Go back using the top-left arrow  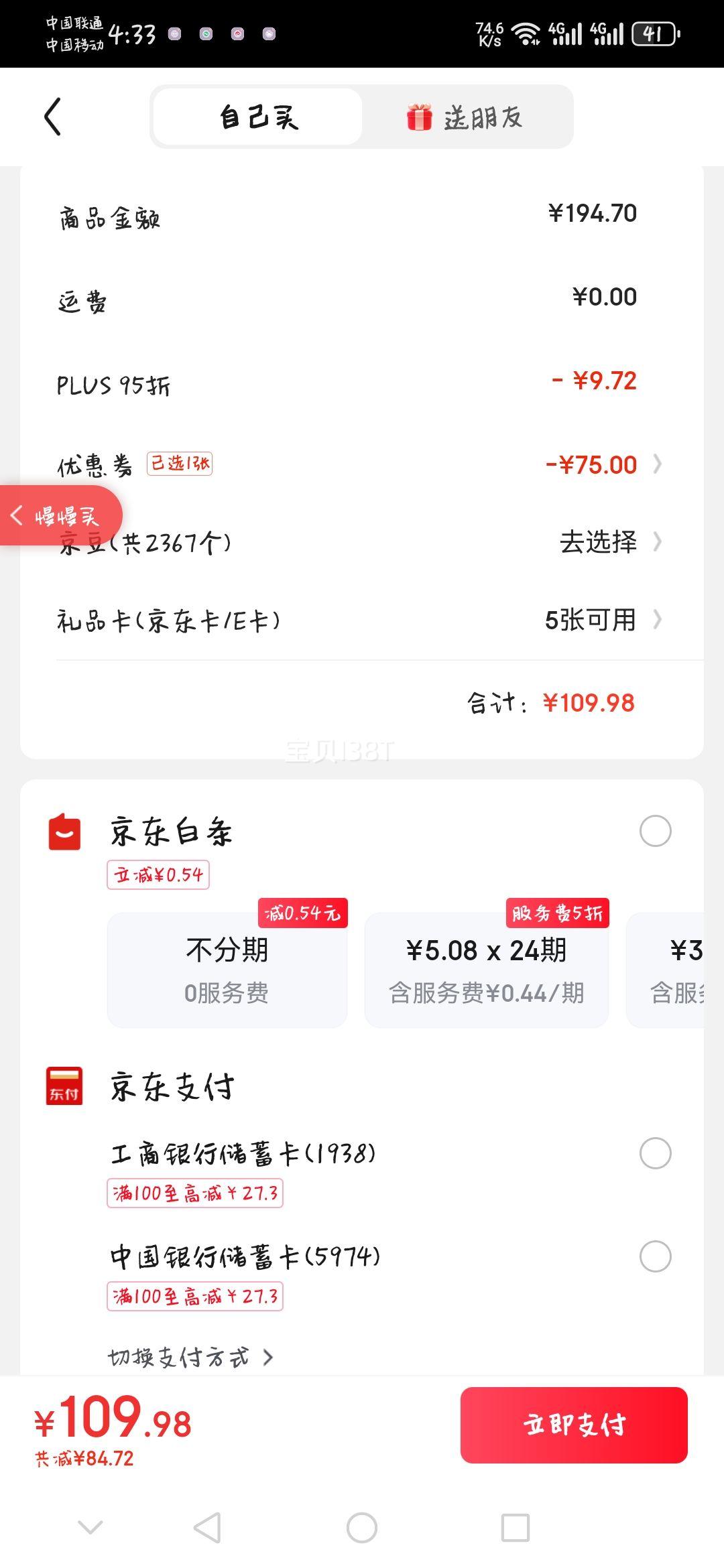point(52,117)
